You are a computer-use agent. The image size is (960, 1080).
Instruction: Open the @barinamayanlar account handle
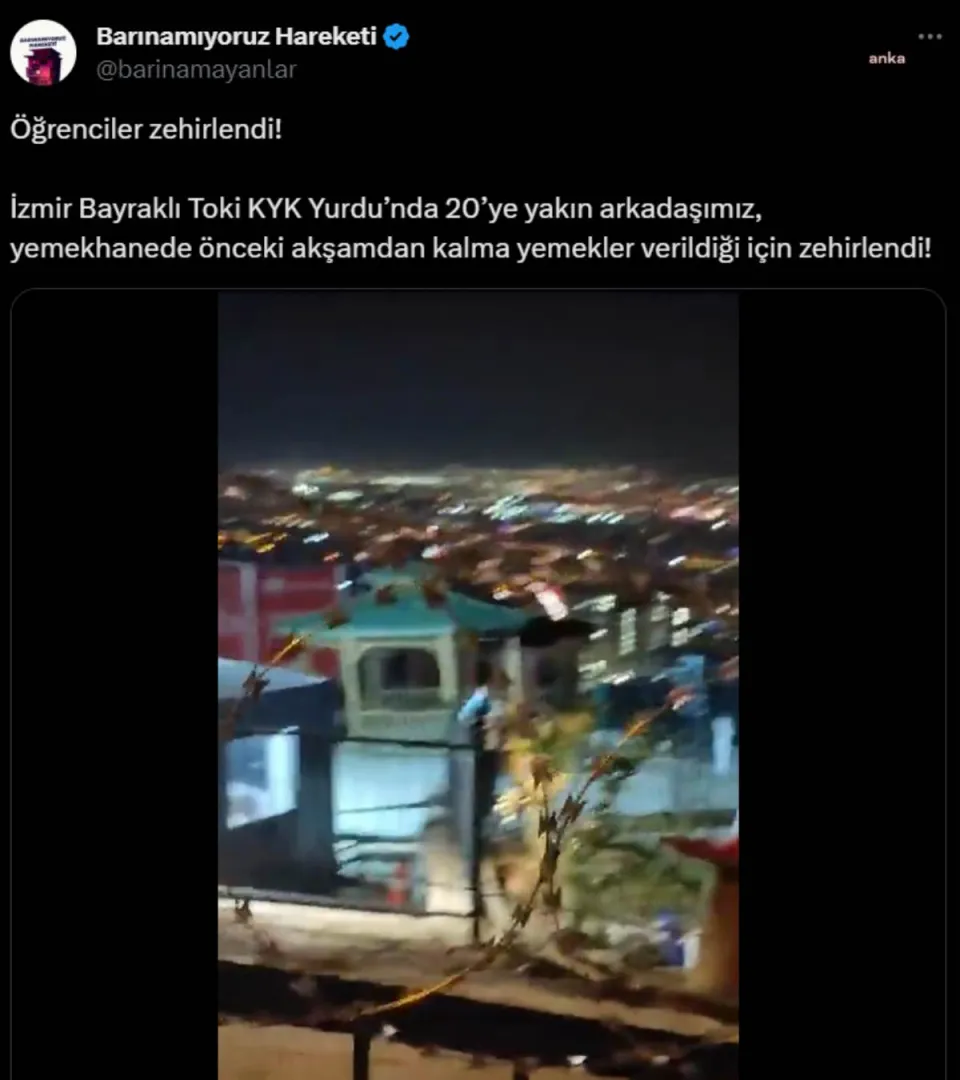[196, 69]
